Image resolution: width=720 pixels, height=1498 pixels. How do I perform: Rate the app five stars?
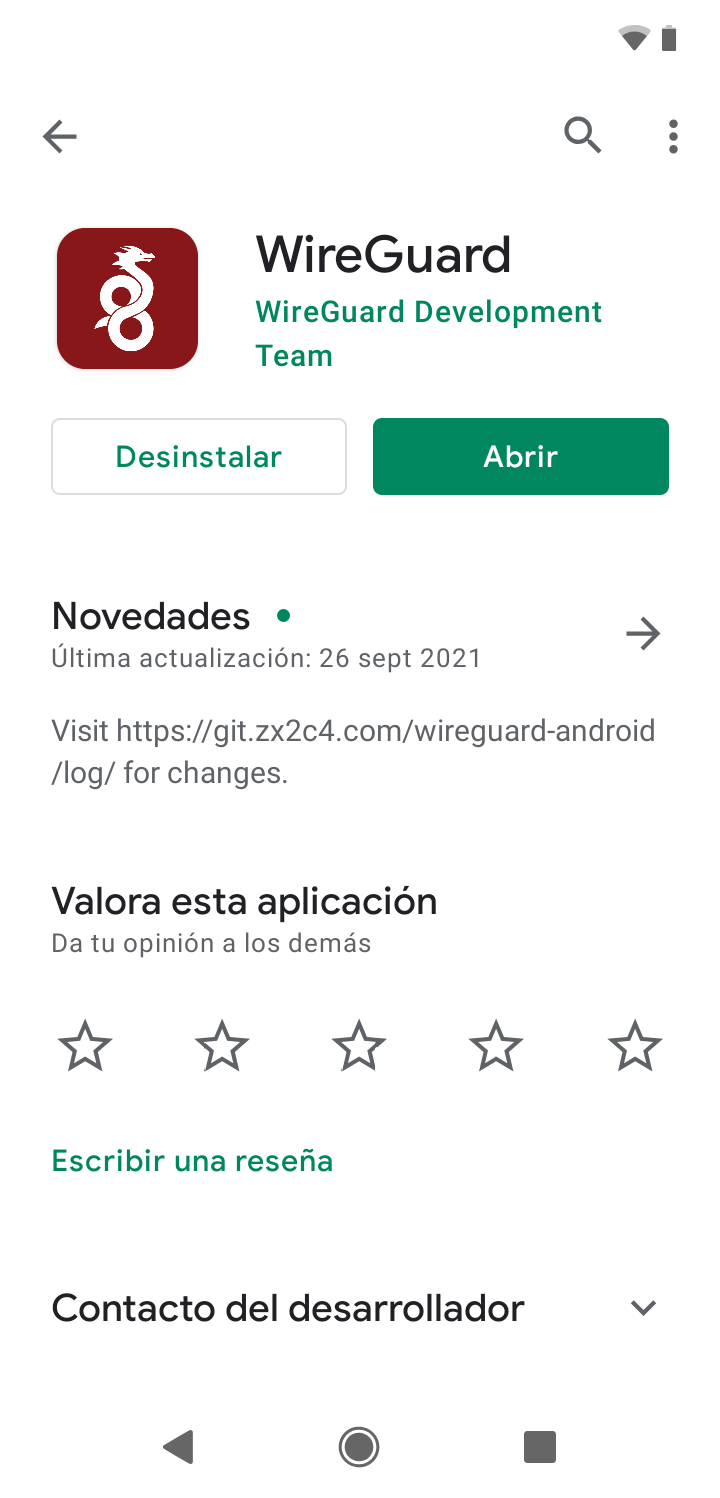click(x=635, y=1047)
